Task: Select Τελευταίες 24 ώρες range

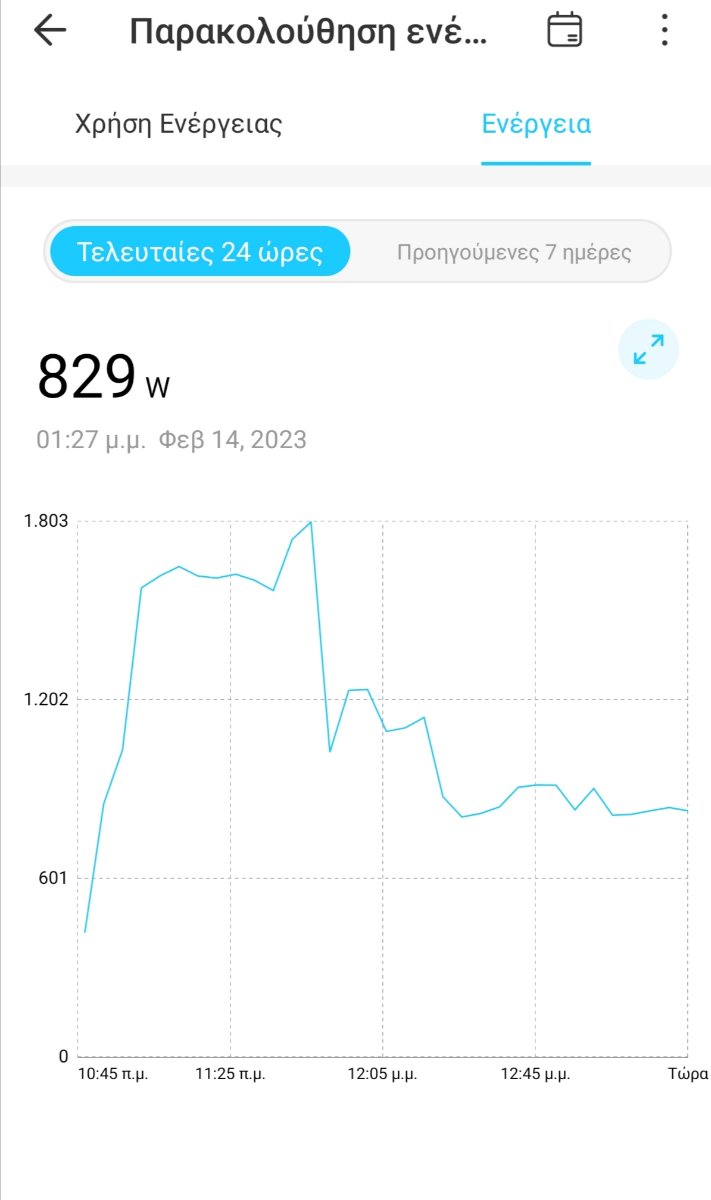Action: tap(200, 251)
